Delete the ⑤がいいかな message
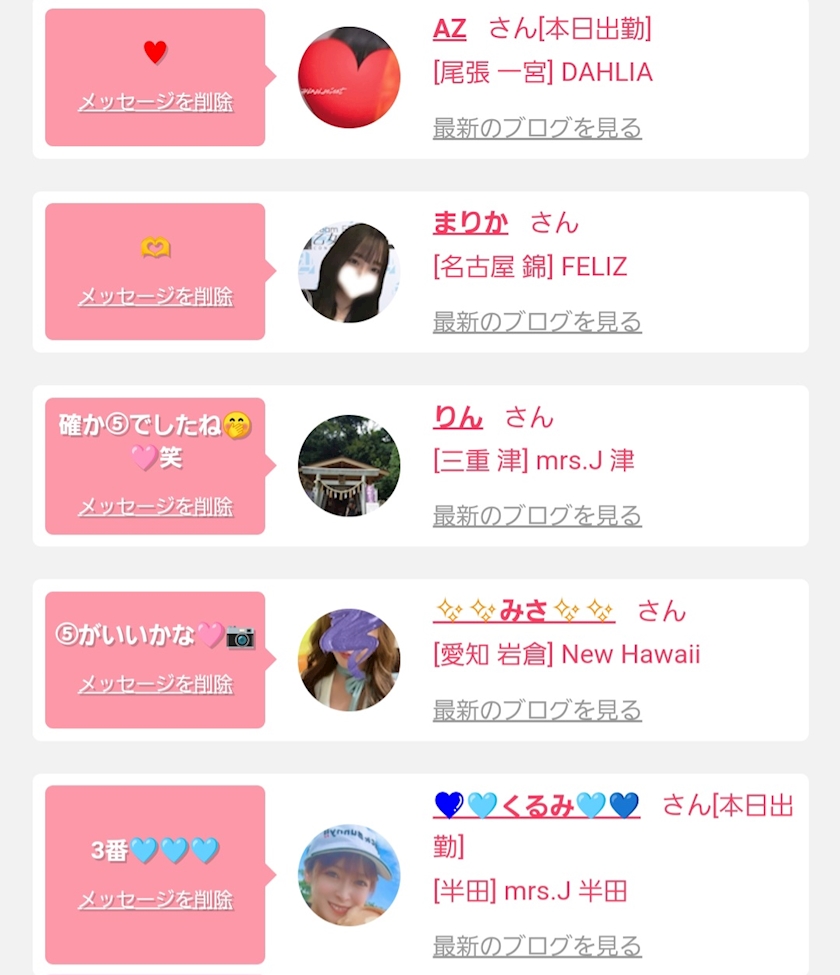This screenshot has width=840, height=975. pyautogui.click(x=155, y=685)
